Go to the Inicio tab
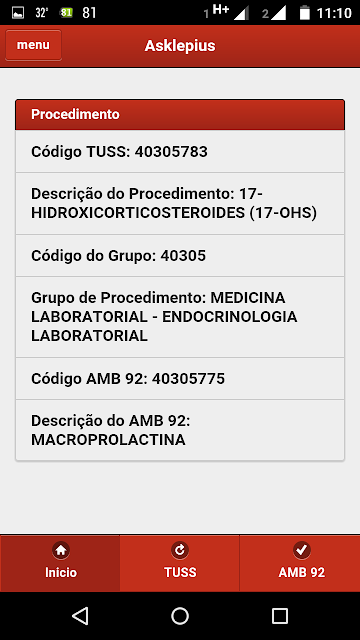The image size is (360, 640). click(60, 563)
